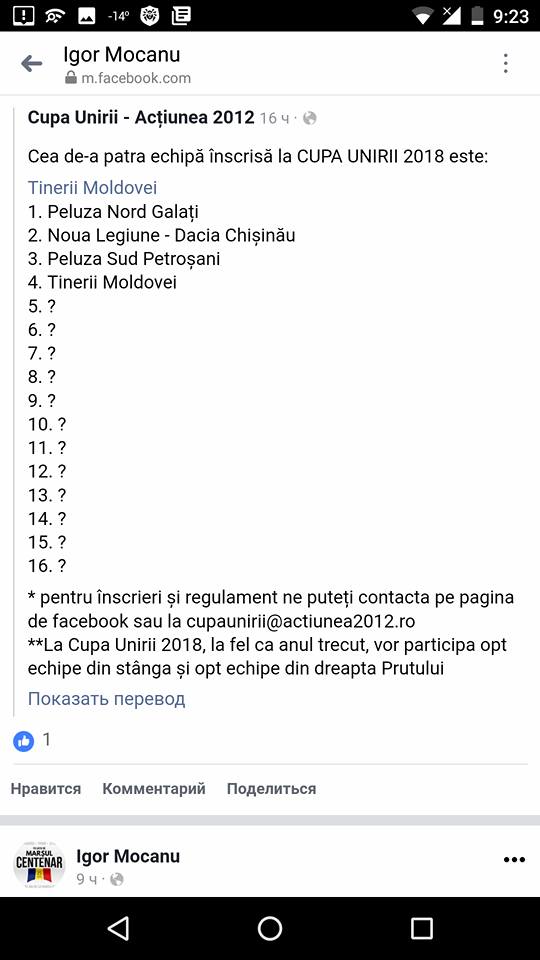
Task: Follow the Tinerii Moldovei link
Action: (92, 187)
